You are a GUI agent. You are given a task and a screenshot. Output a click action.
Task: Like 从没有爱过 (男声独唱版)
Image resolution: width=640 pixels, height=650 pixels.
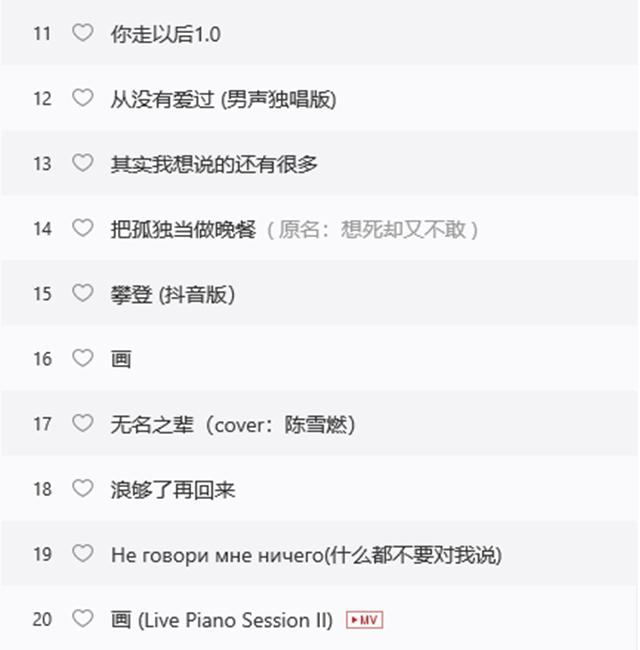coord(83,98)
